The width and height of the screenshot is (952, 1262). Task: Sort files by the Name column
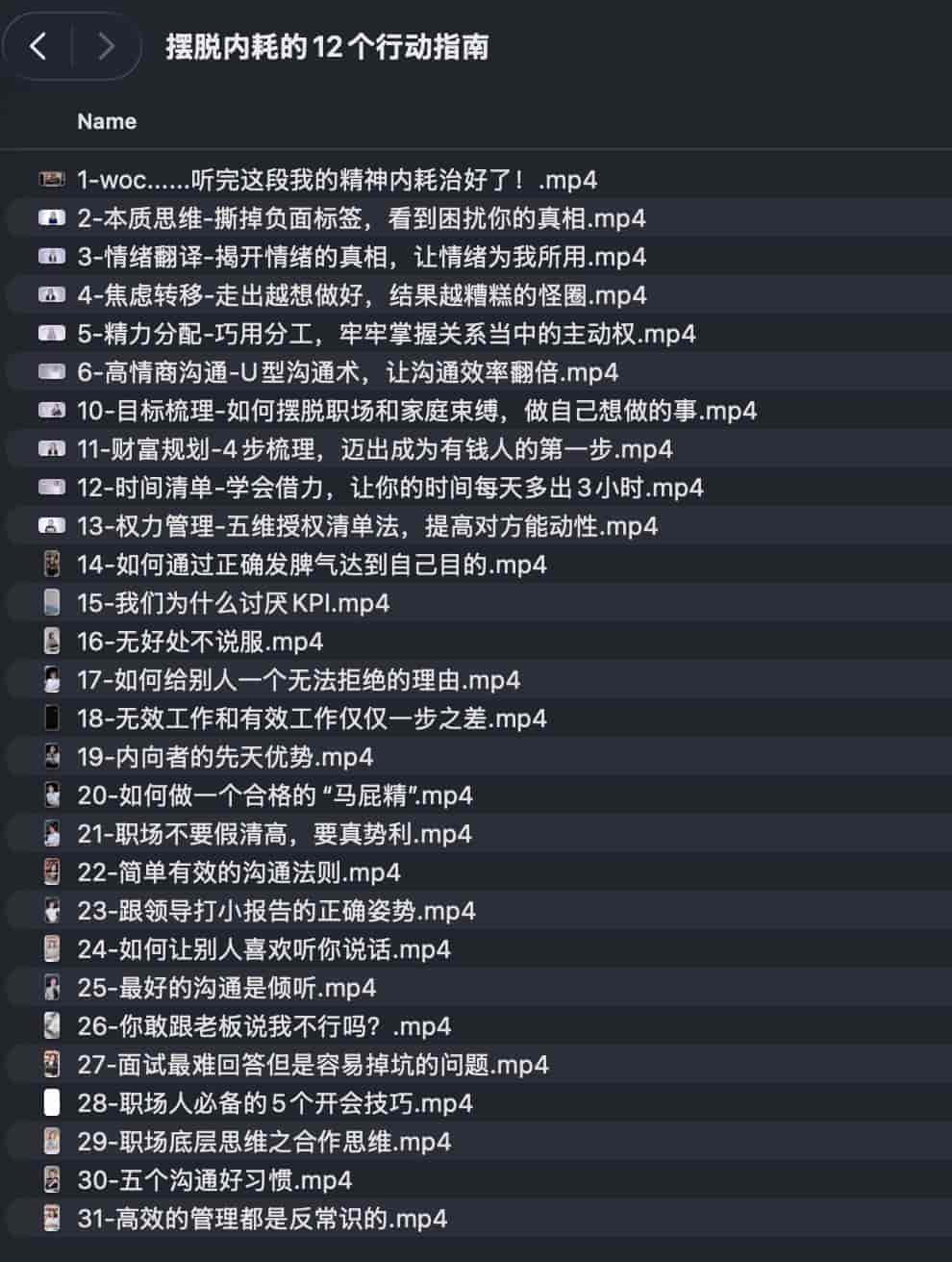click(x=107, y=122)
